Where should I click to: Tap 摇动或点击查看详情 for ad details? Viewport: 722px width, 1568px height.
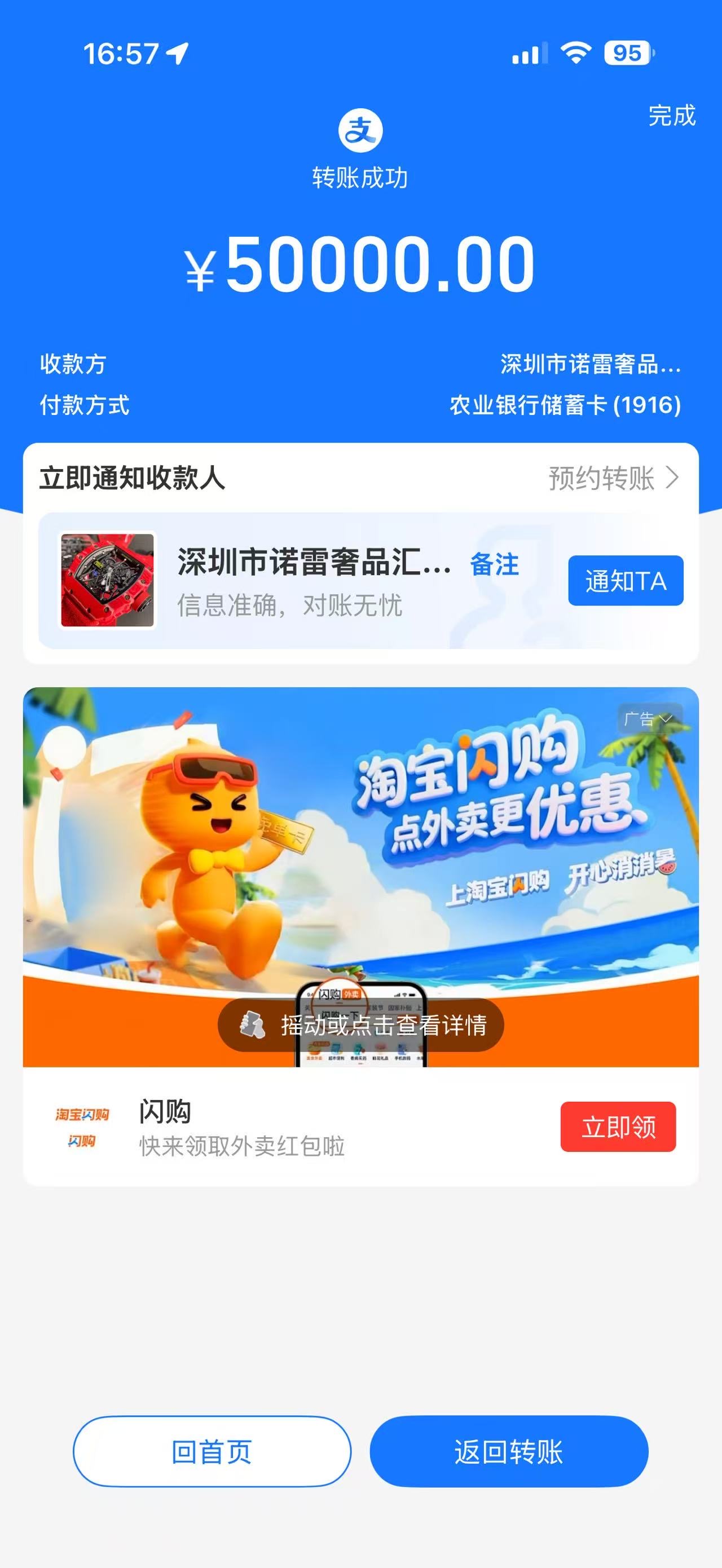coord(360,1025)
